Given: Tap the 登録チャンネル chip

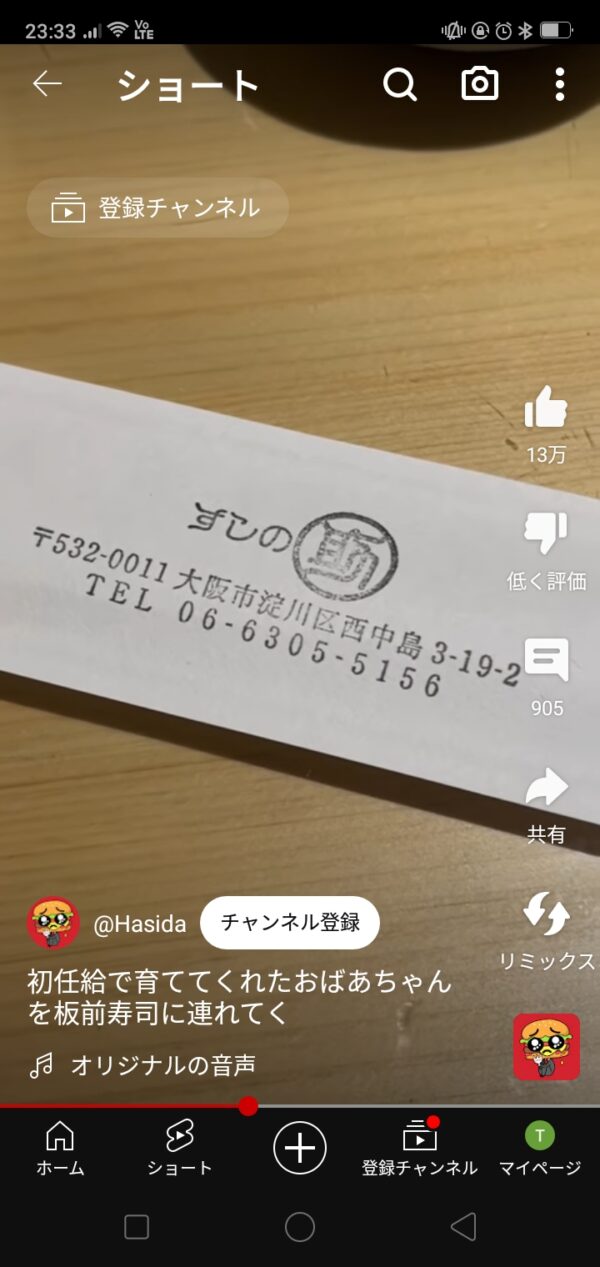Looking at the screenshot, I should [158, 208].
